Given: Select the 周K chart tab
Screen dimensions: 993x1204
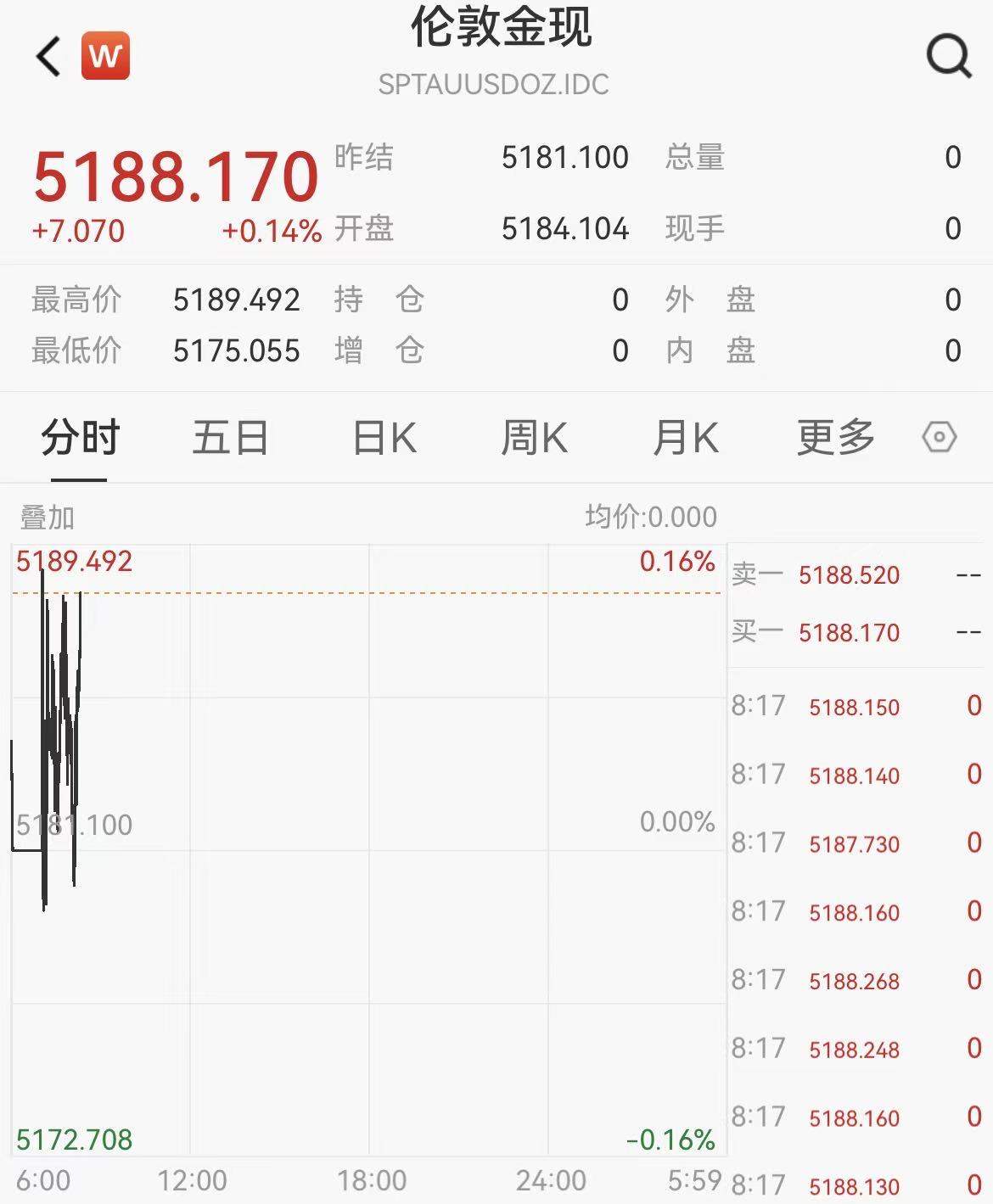Looking at the screenshot, I should pyautogui.click(x=534, y=439).
